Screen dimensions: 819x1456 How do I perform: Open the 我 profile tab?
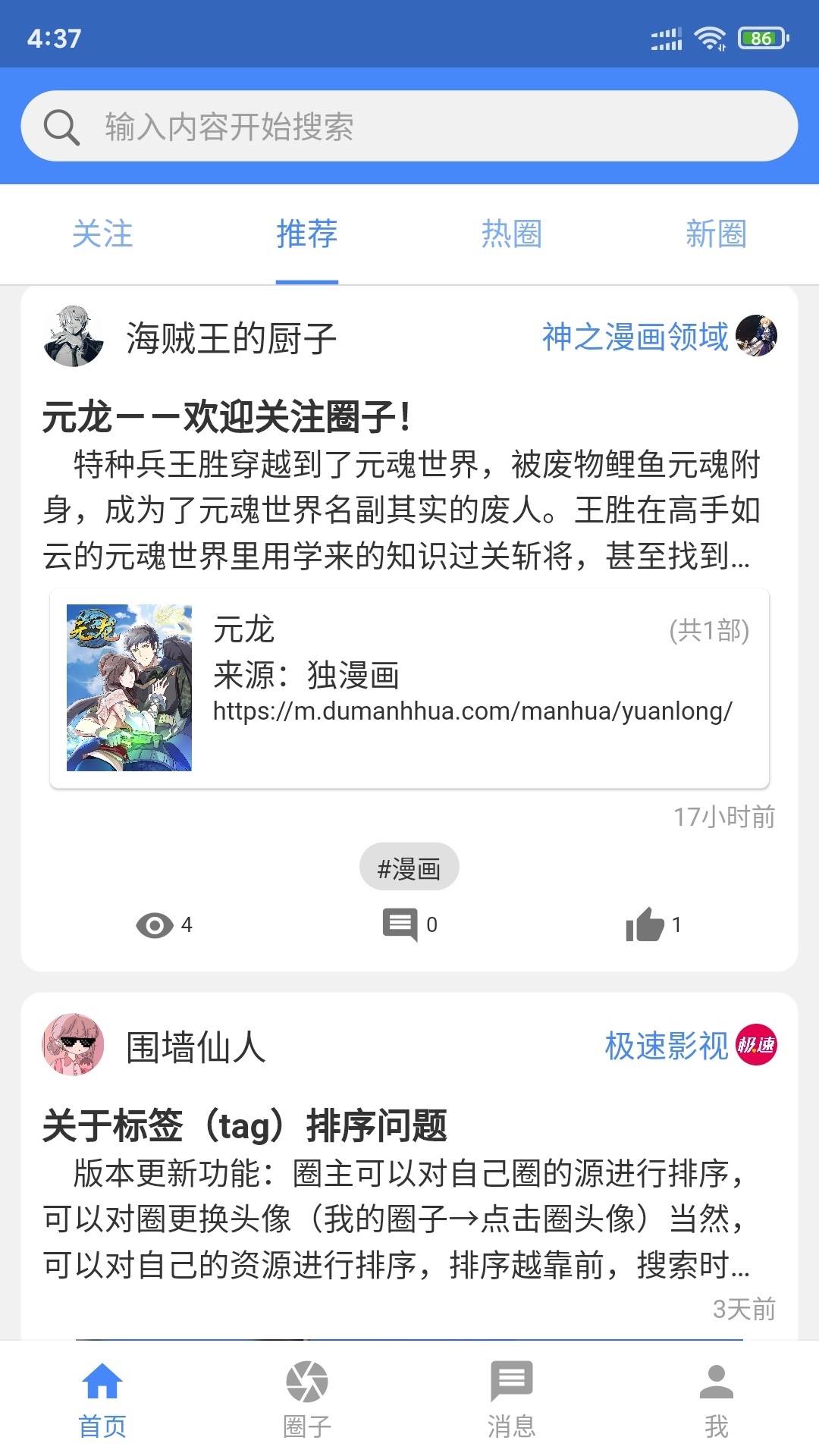716,1399
